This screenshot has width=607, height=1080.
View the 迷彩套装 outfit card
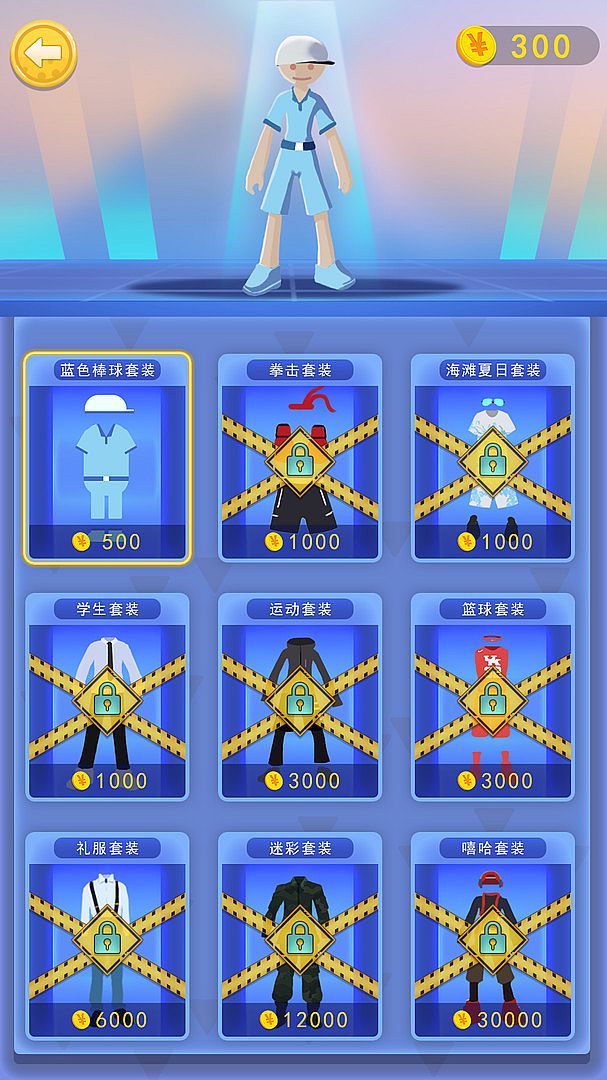coord(300,935)
